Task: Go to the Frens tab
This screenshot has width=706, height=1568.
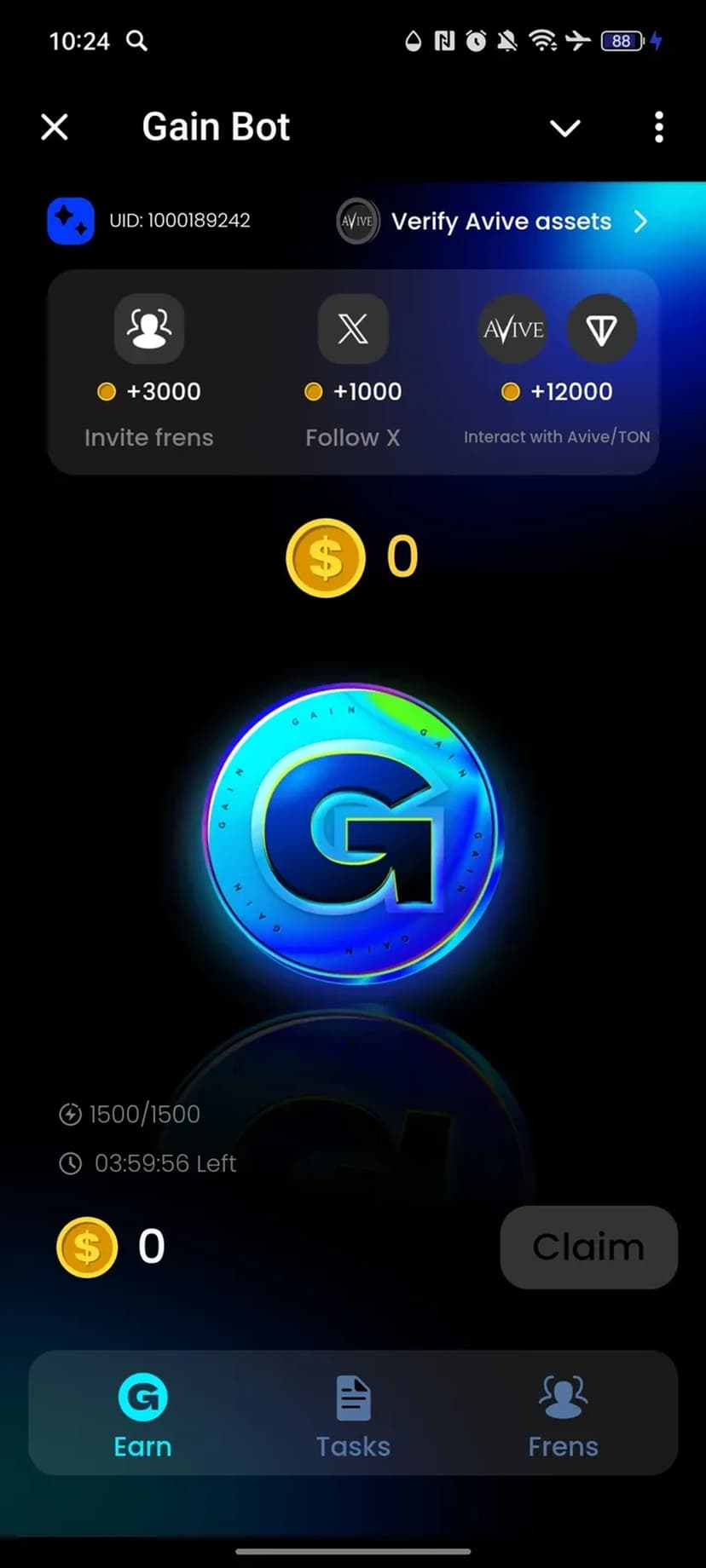Action: coord(563,1415)
